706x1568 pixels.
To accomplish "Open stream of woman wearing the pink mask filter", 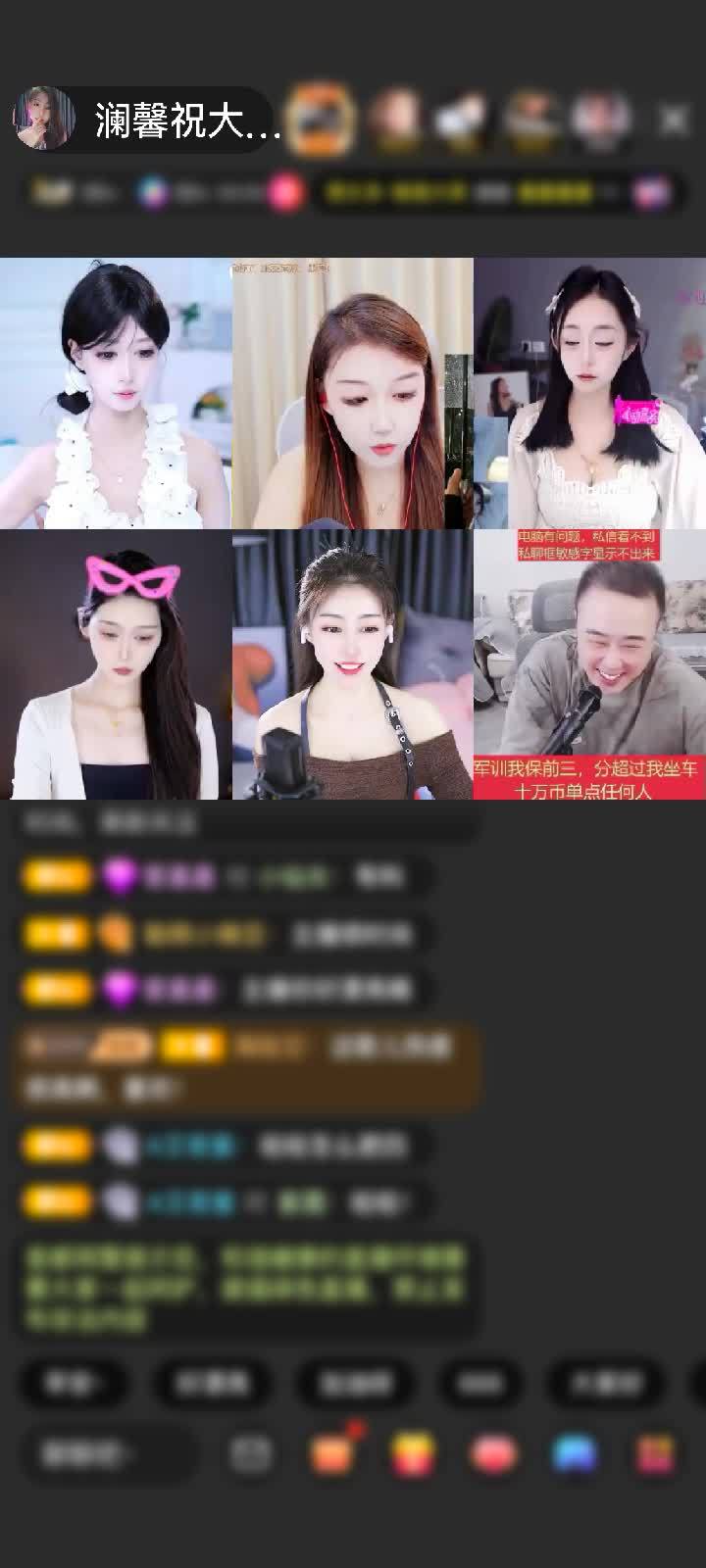I will tap(116, 664).
